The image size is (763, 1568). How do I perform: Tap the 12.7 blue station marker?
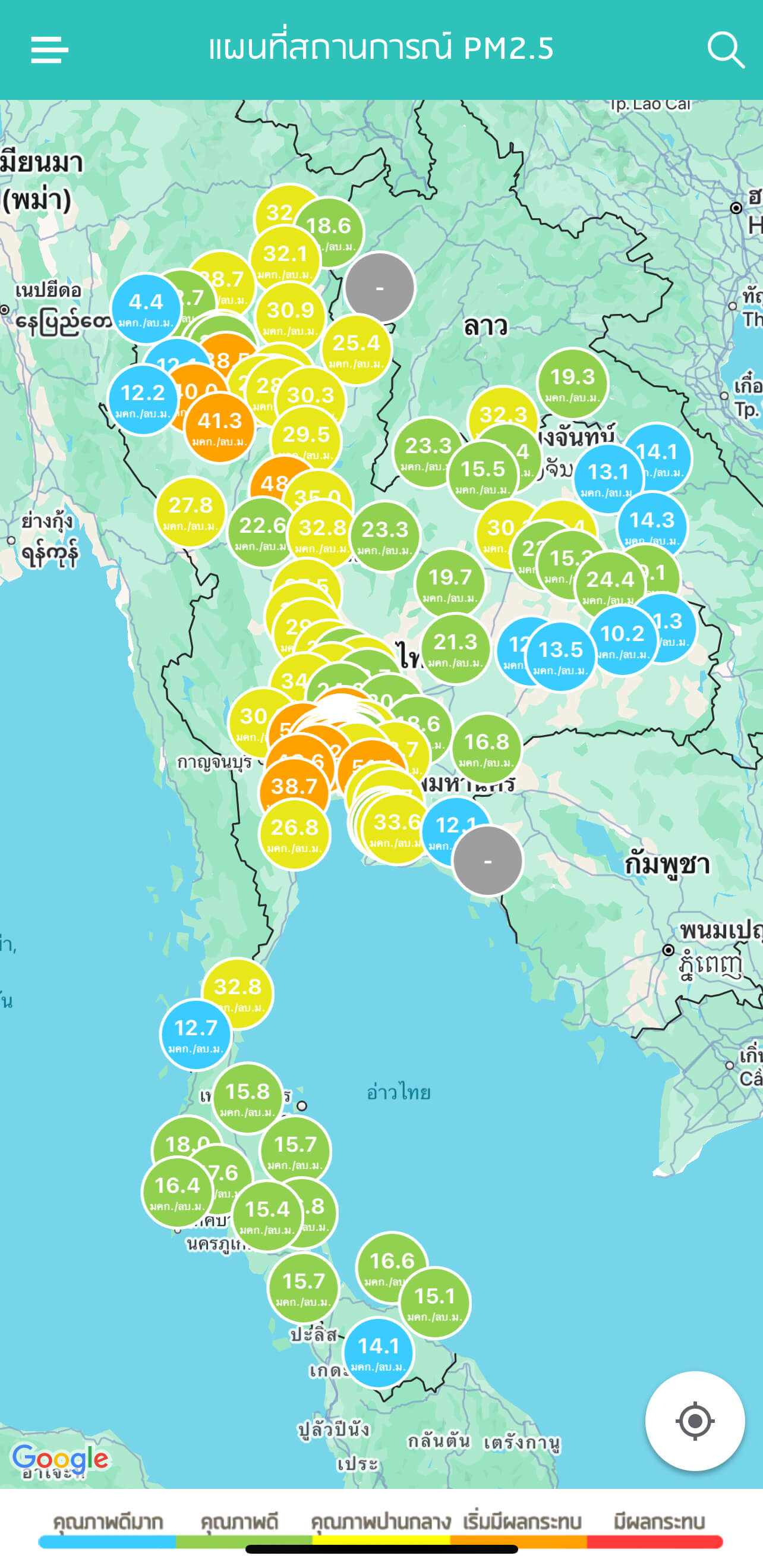tap(196, 1034)
